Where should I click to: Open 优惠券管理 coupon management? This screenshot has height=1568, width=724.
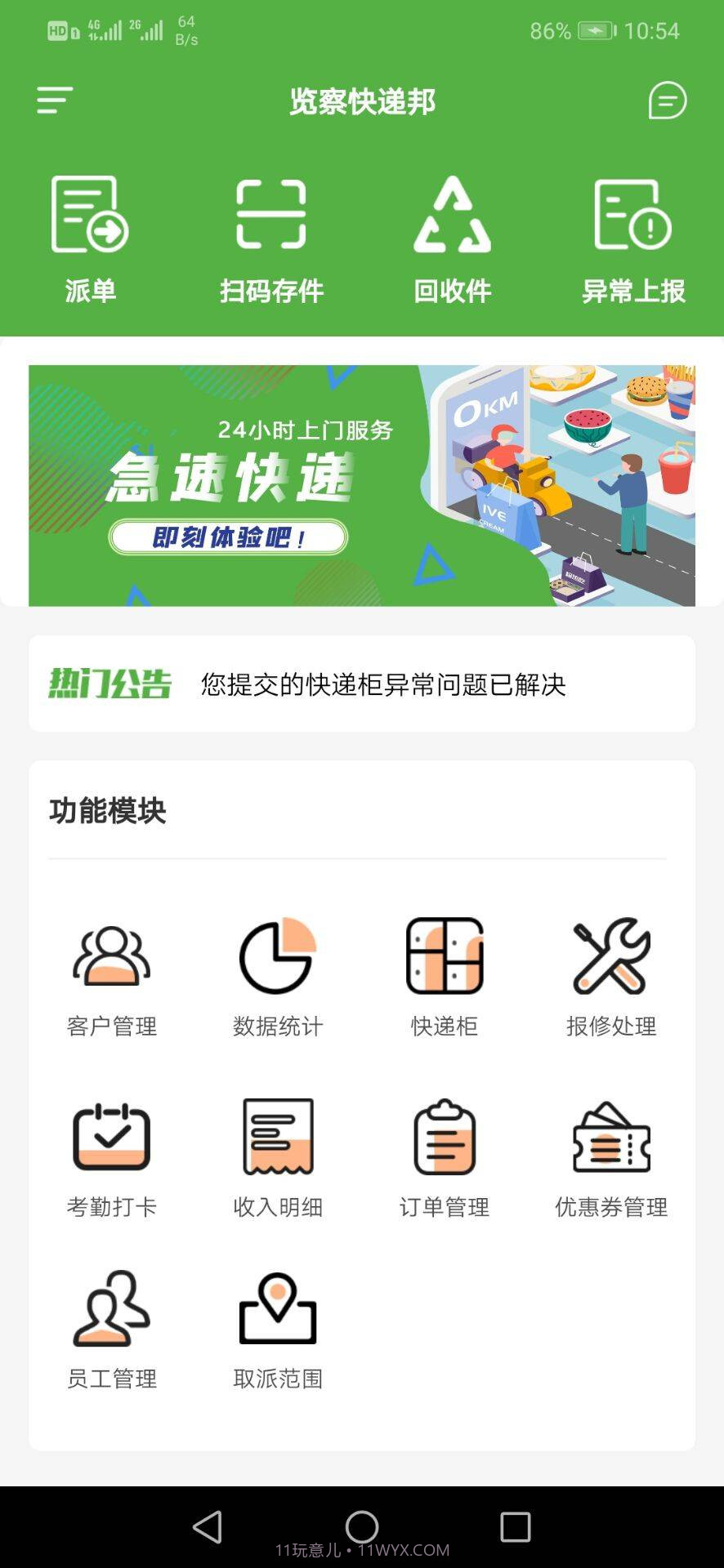pos(609,1160)
